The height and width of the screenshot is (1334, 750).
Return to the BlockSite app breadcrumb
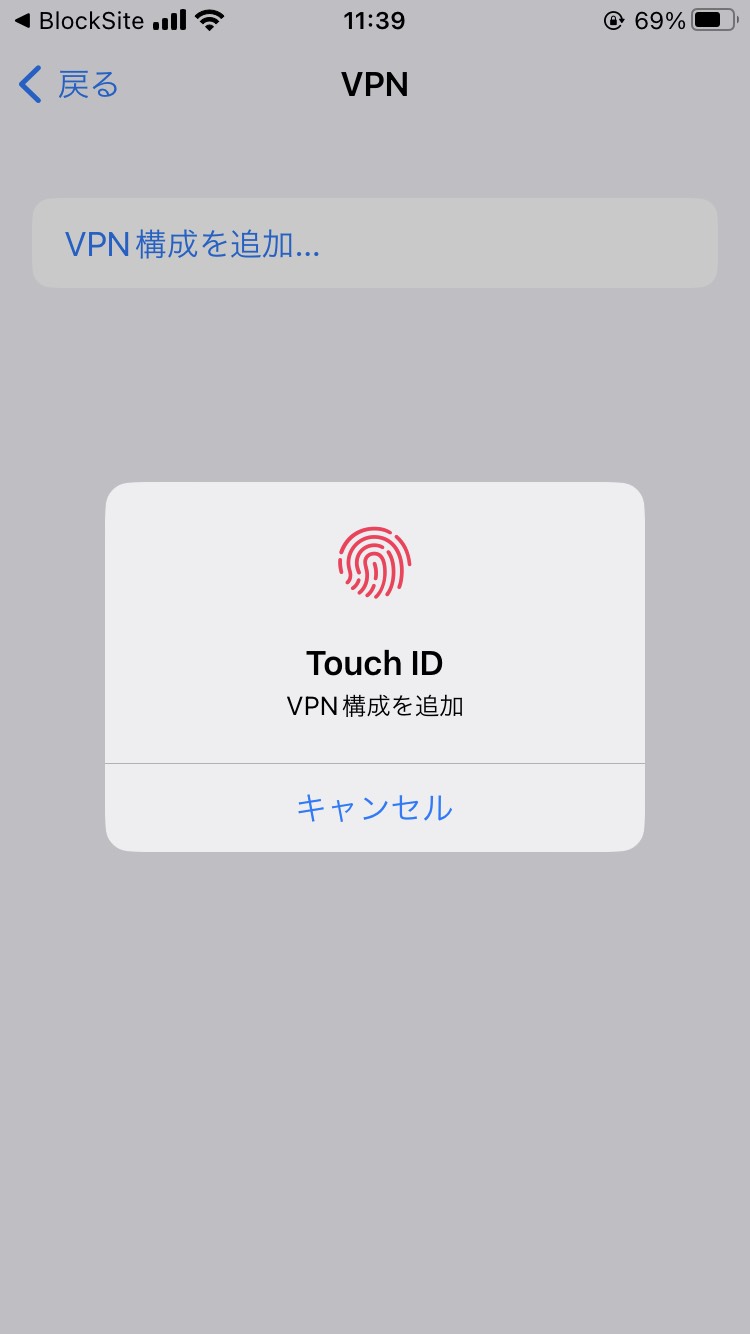pyautogui.click(x=79, y=20)
